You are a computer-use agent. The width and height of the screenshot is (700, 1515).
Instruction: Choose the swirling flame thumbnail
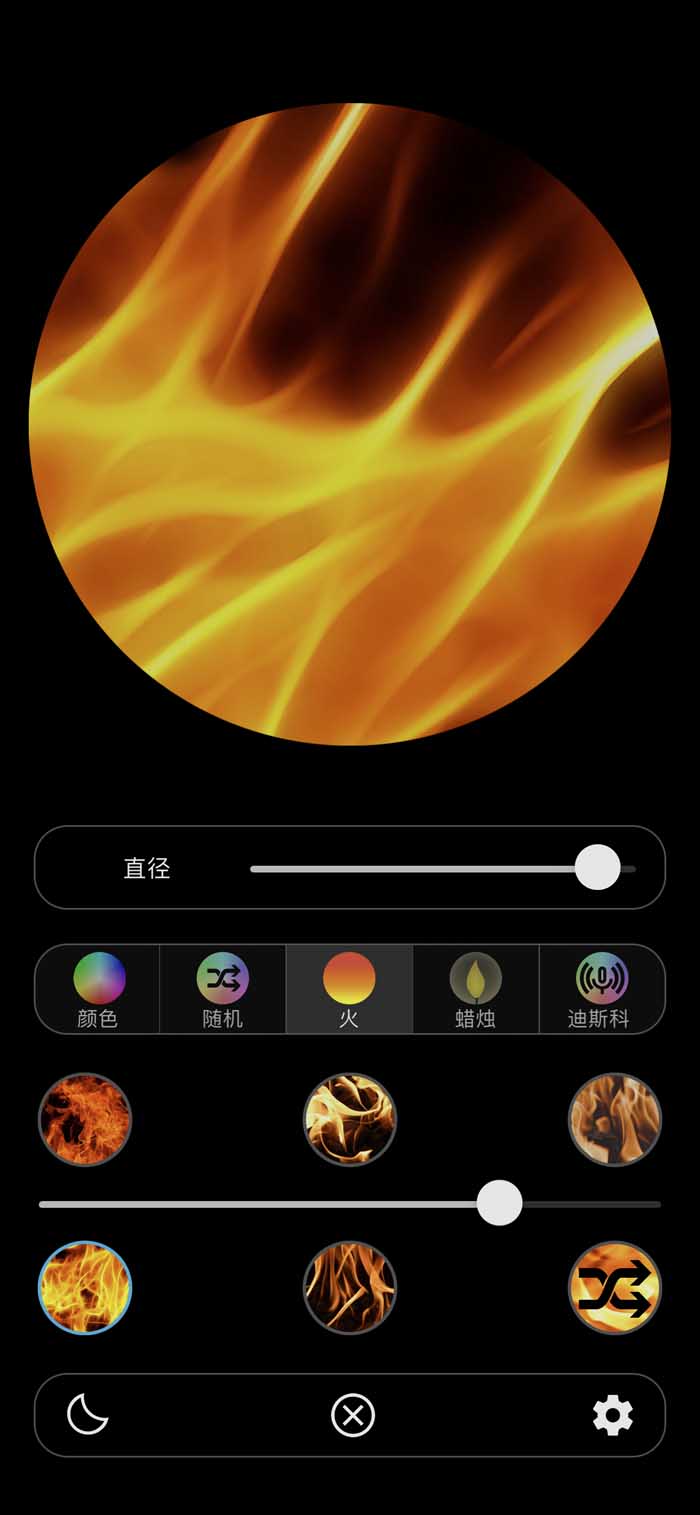(350, 1119)
